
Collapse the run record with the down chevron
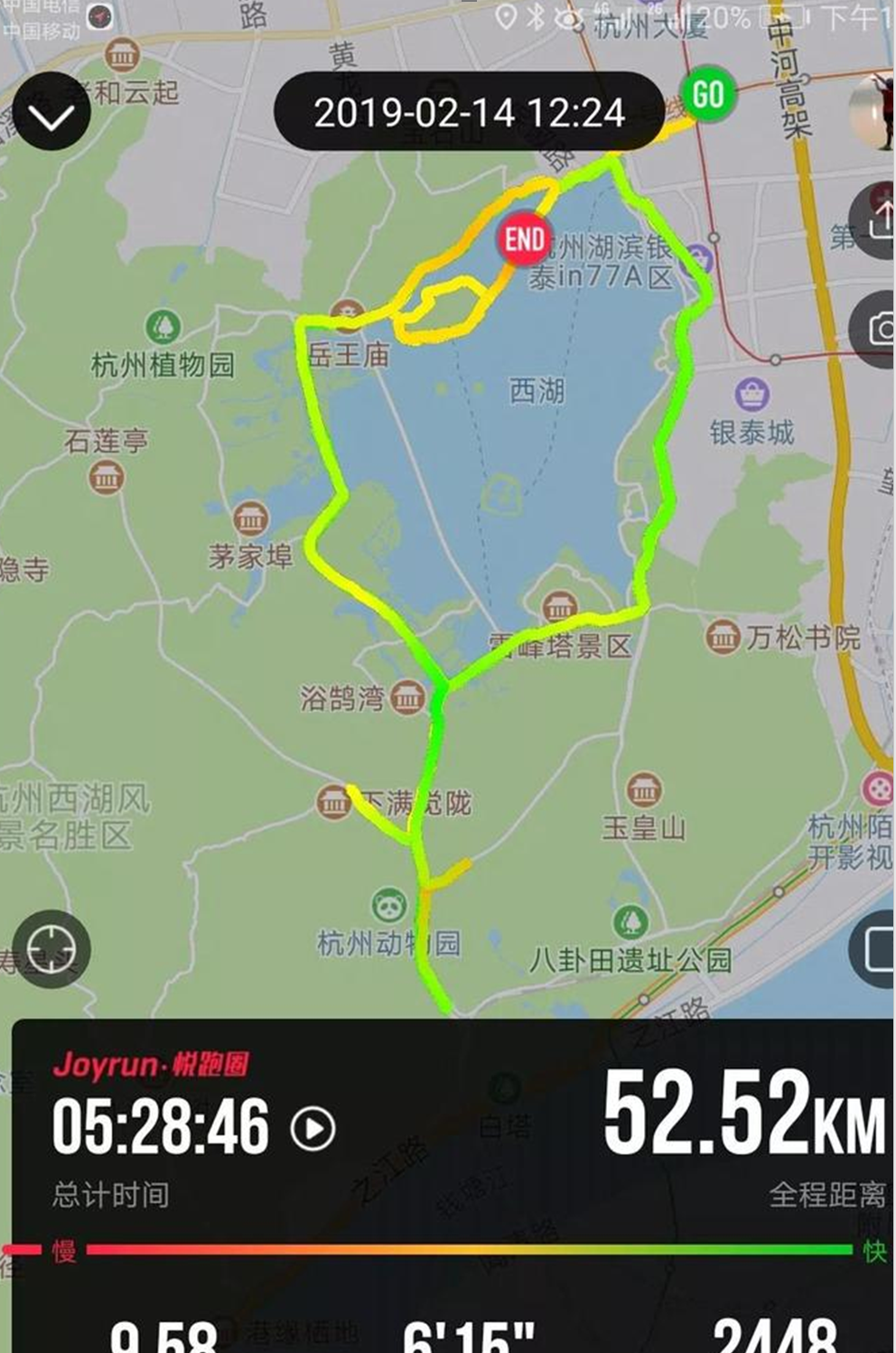click(51, 113)
